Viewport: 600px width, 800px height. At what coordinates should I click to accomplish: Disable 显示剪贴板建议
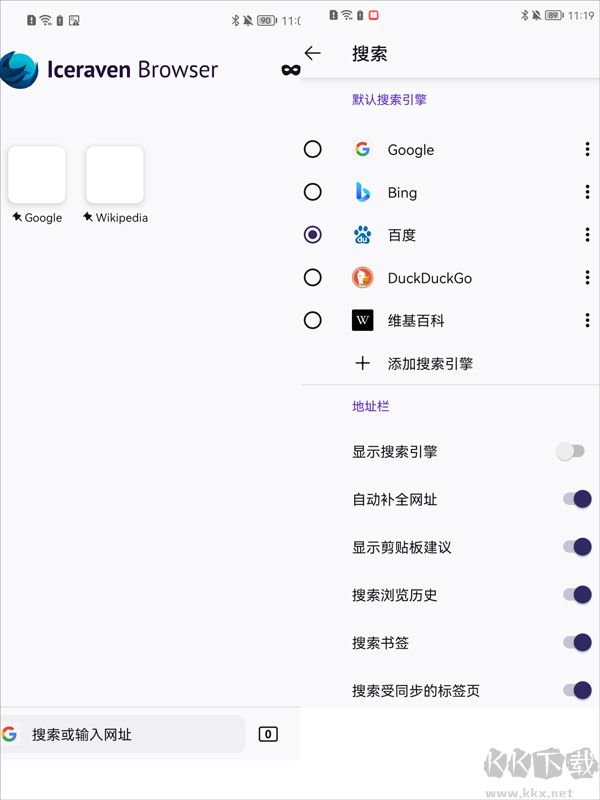576,547
